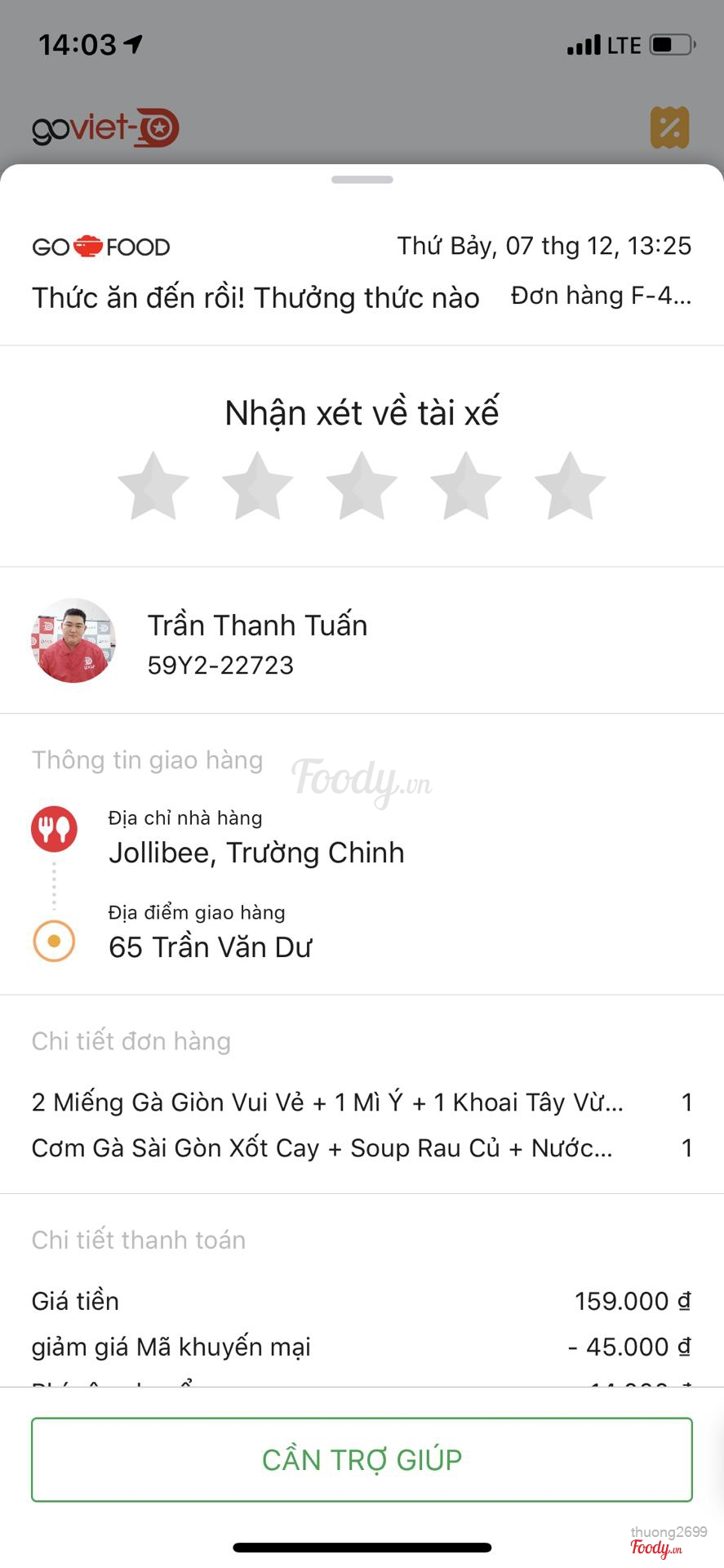This screenshot has width=724, height=1568.
Task: Open the promo voucher icon
Action: point(669,127)
